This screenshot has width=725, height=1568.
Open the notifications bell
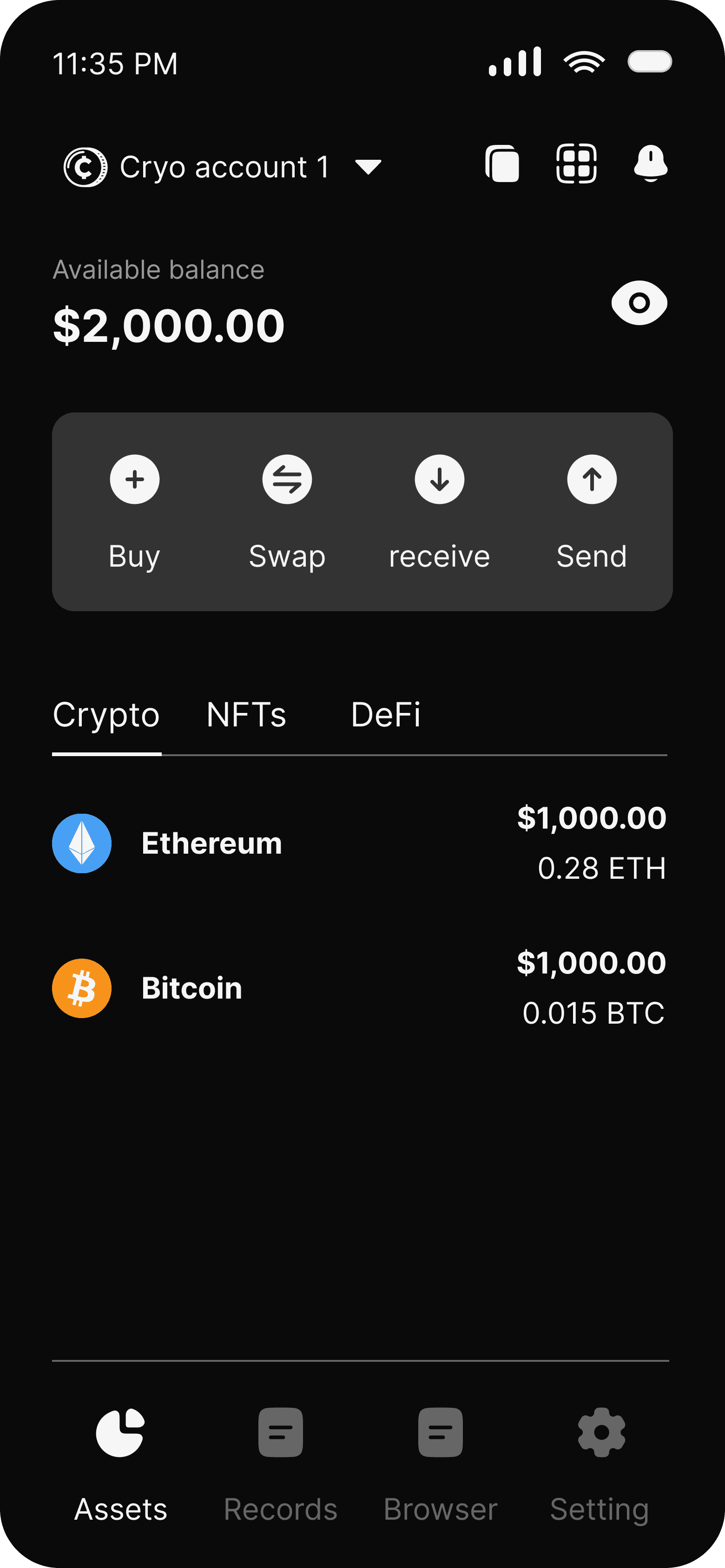click(650, 164)
